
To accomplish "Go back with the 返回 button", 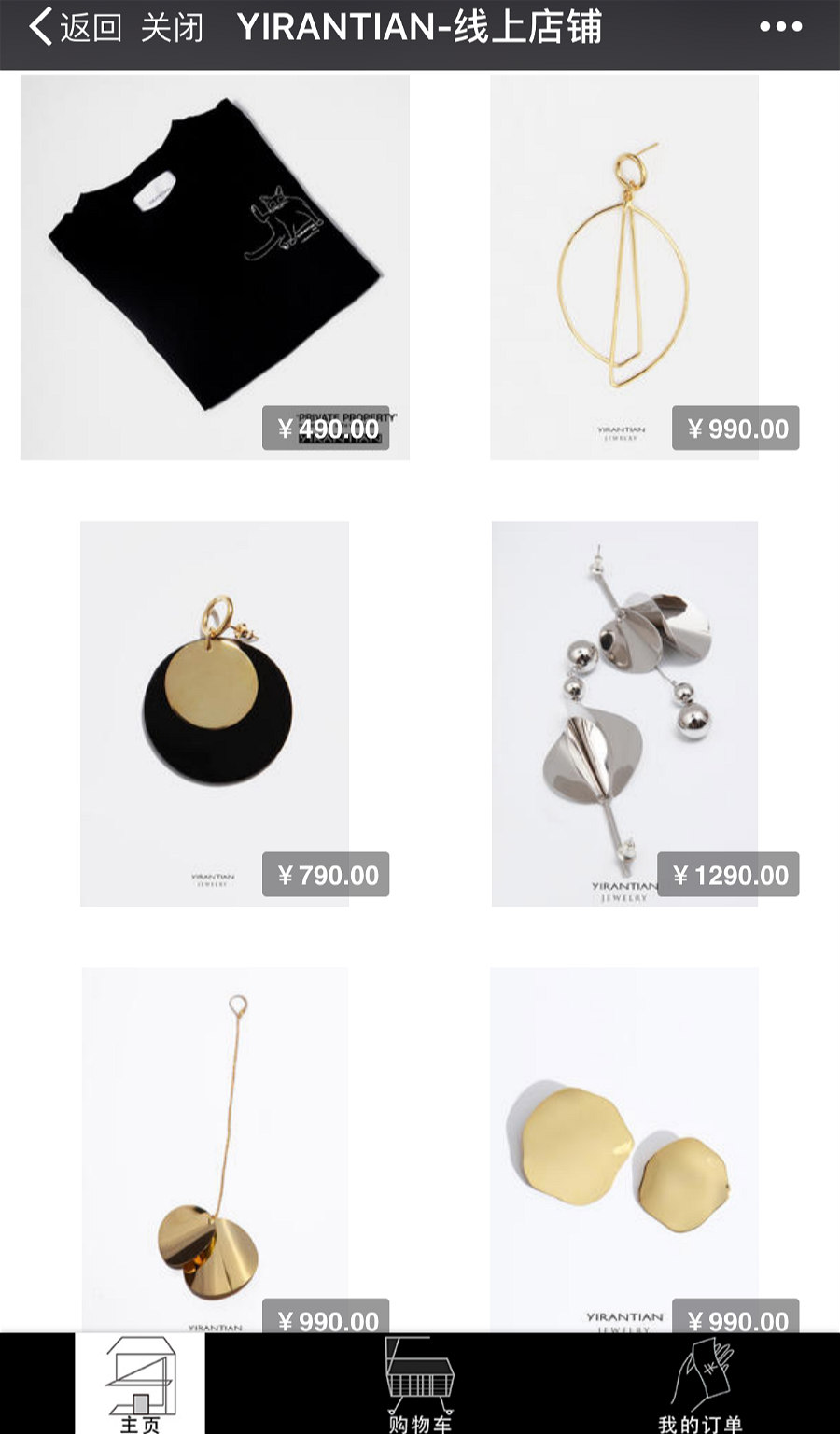I will click(75, 28).
